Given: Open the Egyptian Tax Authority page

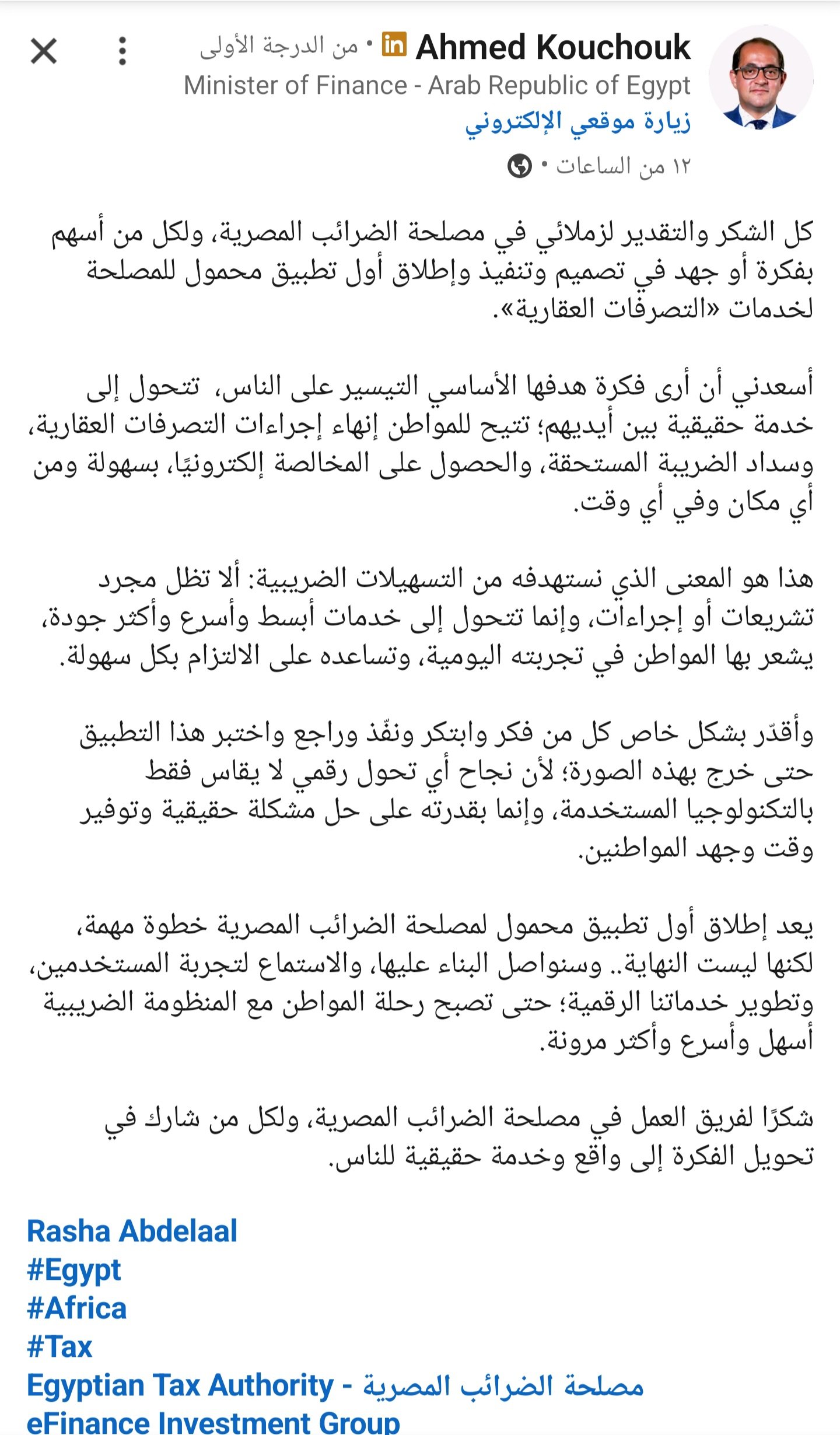Looking at the screenshot, I should pos(335,1385).
